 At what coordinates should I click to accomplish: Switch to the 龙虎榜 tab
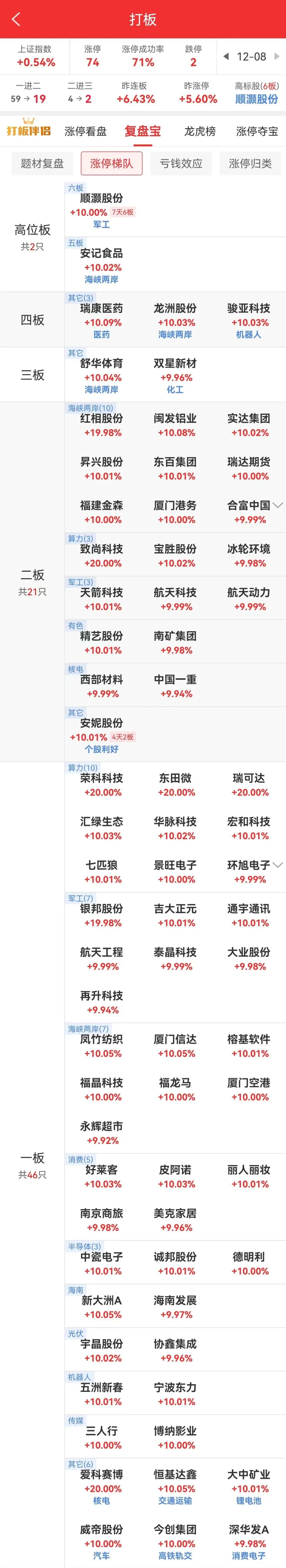[200, 131]
